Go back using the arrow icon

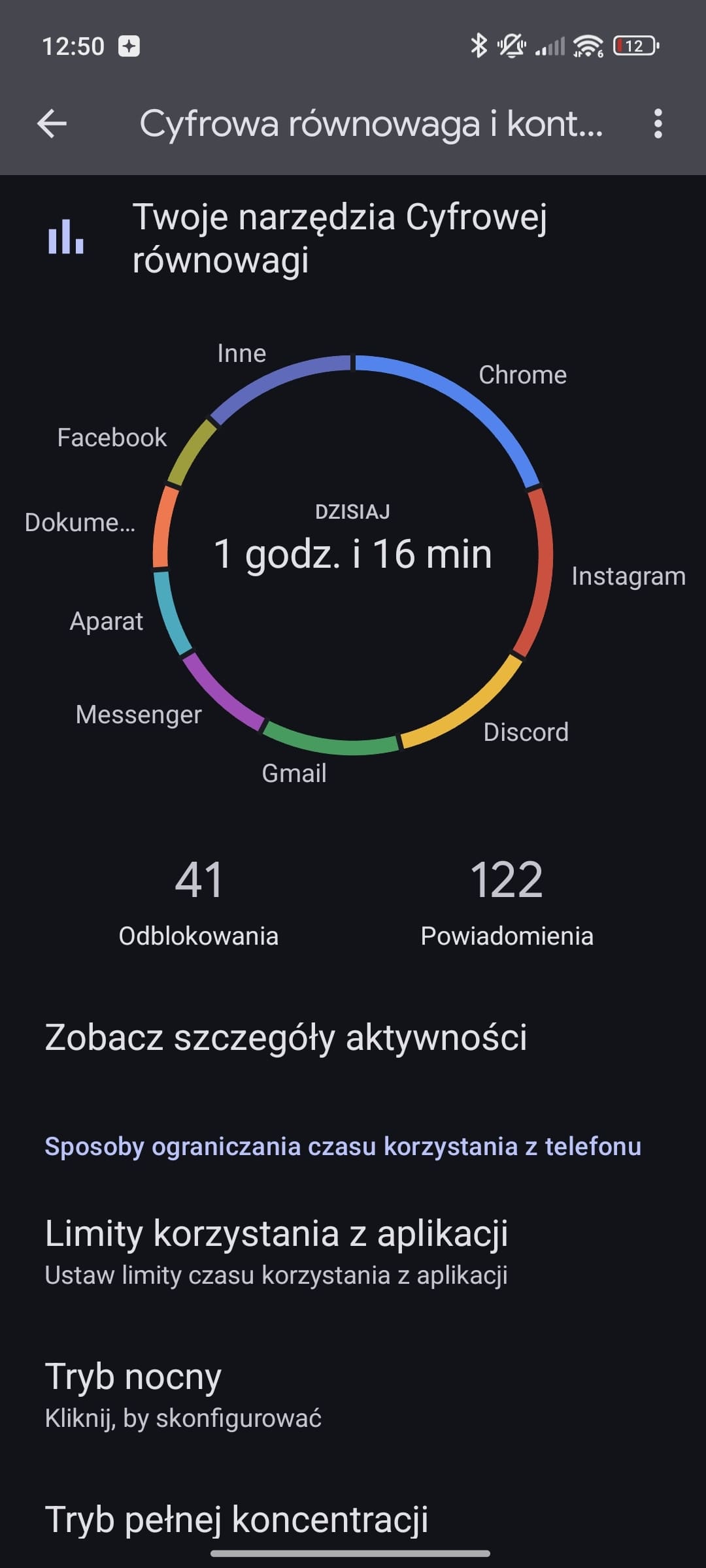52,123
